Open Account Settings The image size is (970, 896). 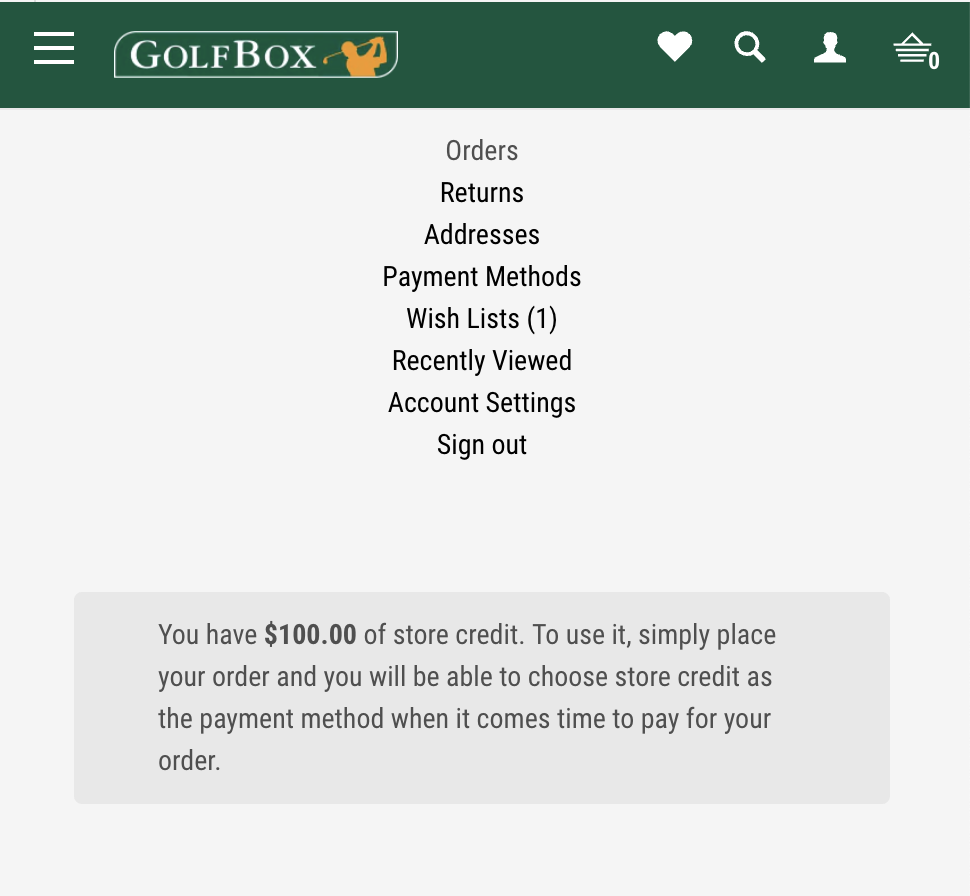click(482, 403)
